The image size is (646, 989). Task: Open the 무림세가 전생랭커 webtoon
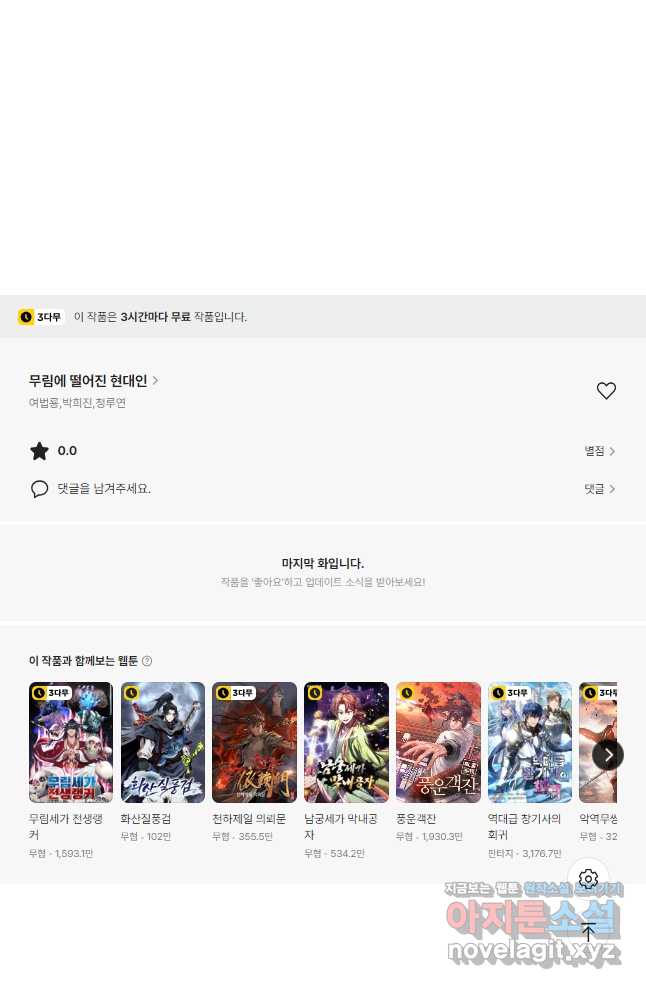[71, 742]
